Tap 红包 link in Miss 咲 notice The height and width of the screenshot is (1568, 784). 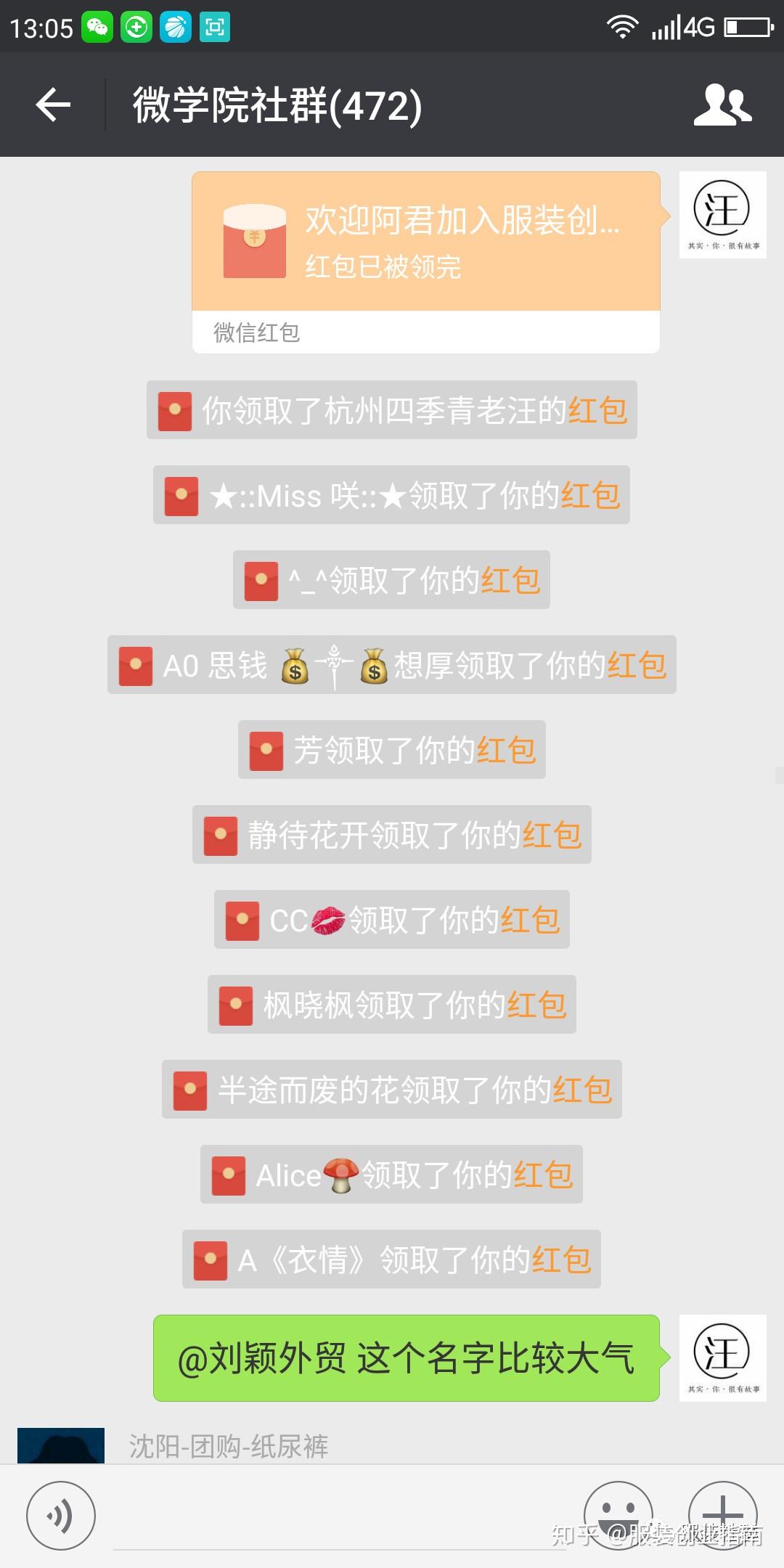[x=590, y=496]
